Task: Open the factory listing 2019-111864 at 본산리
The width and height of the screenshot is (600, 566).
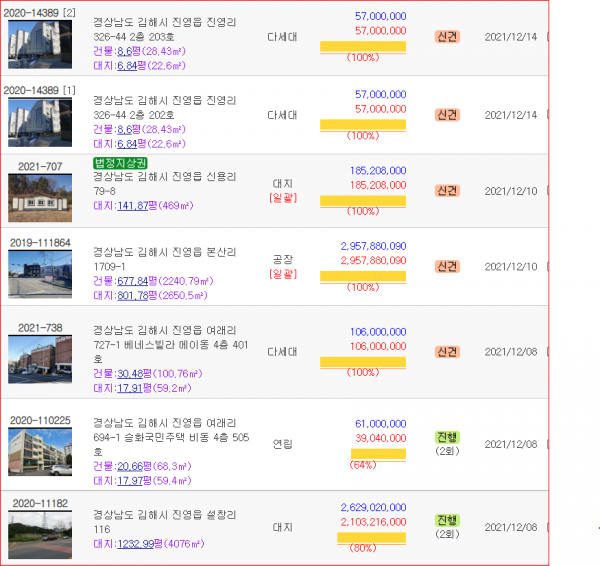Action: [41, 242]
